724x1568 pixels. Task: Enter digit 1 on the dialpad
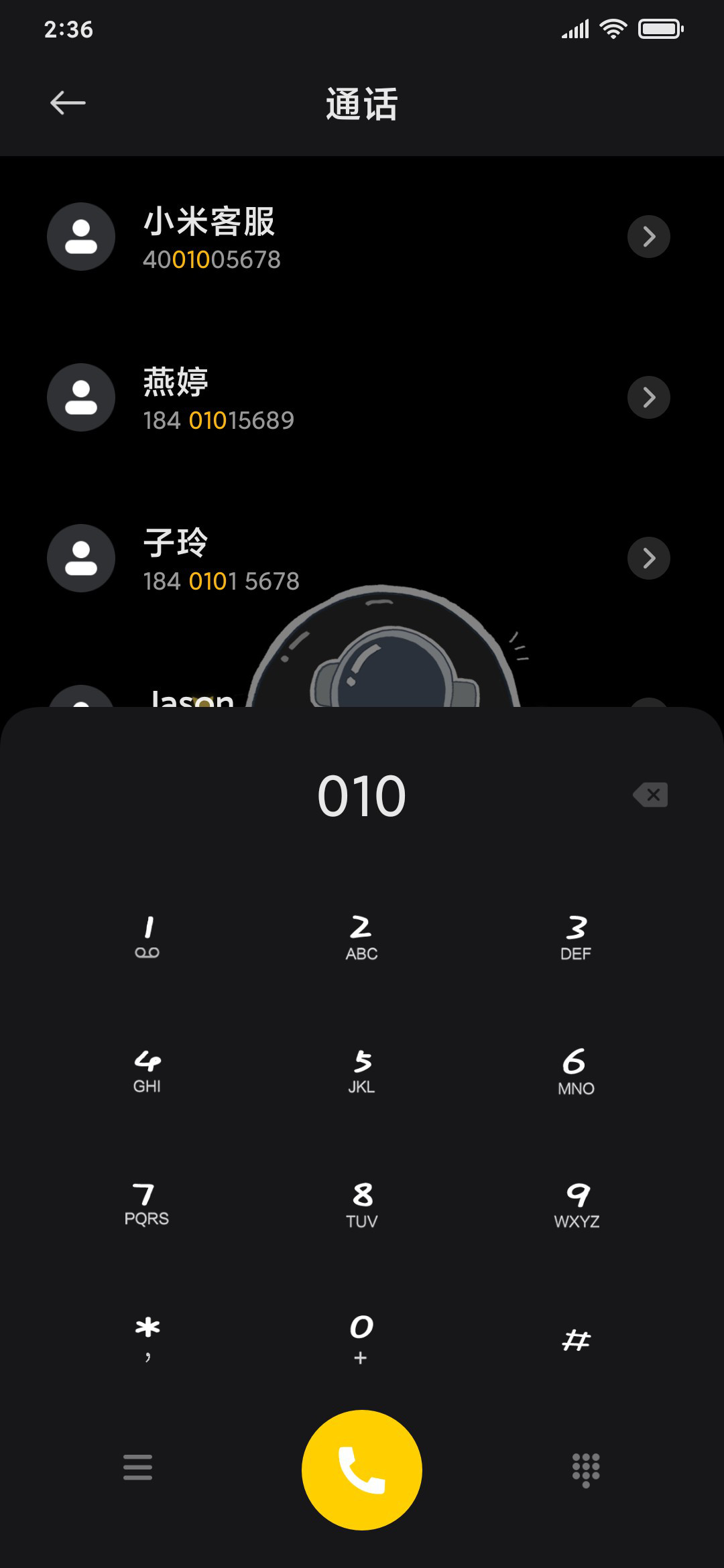pos(147,937)
